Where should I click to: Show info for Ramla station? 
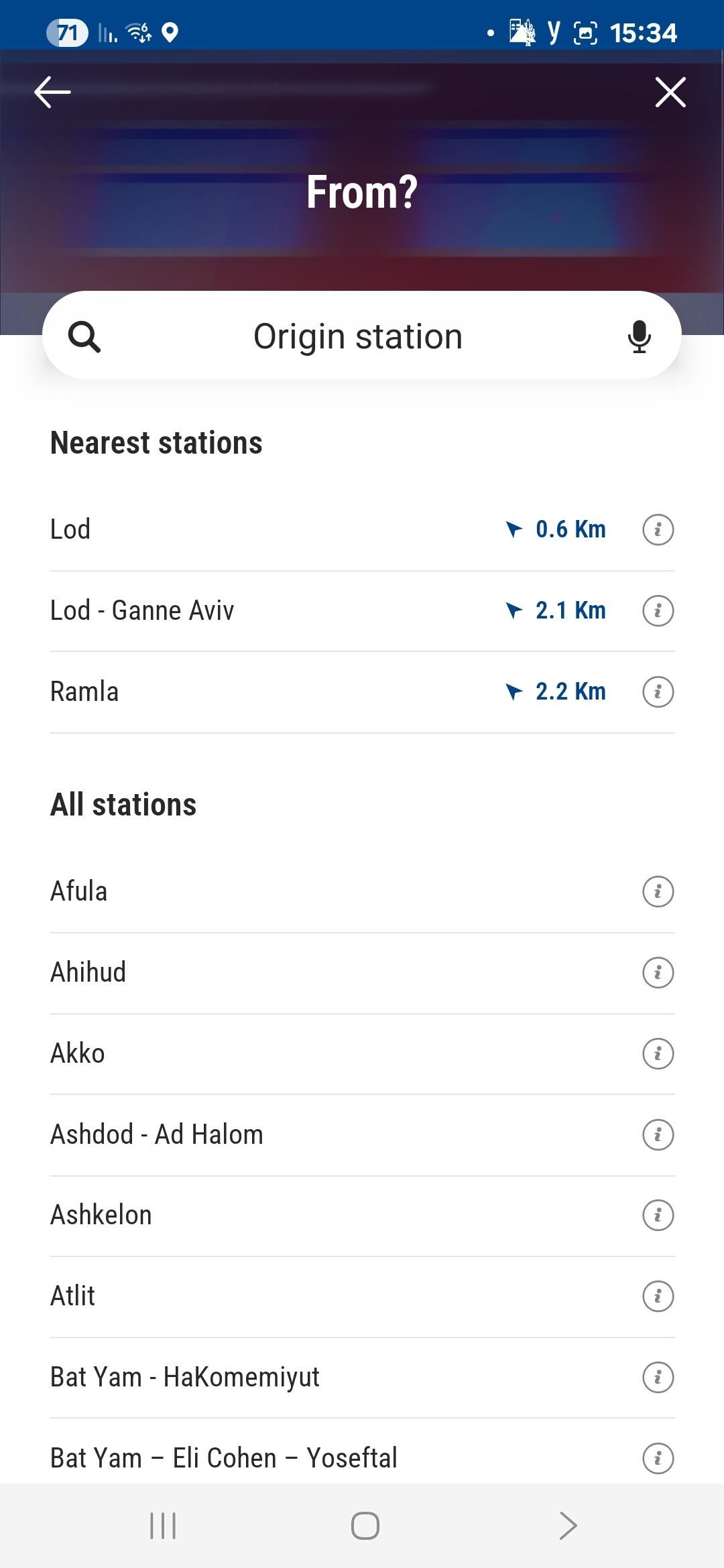(658, 692)
